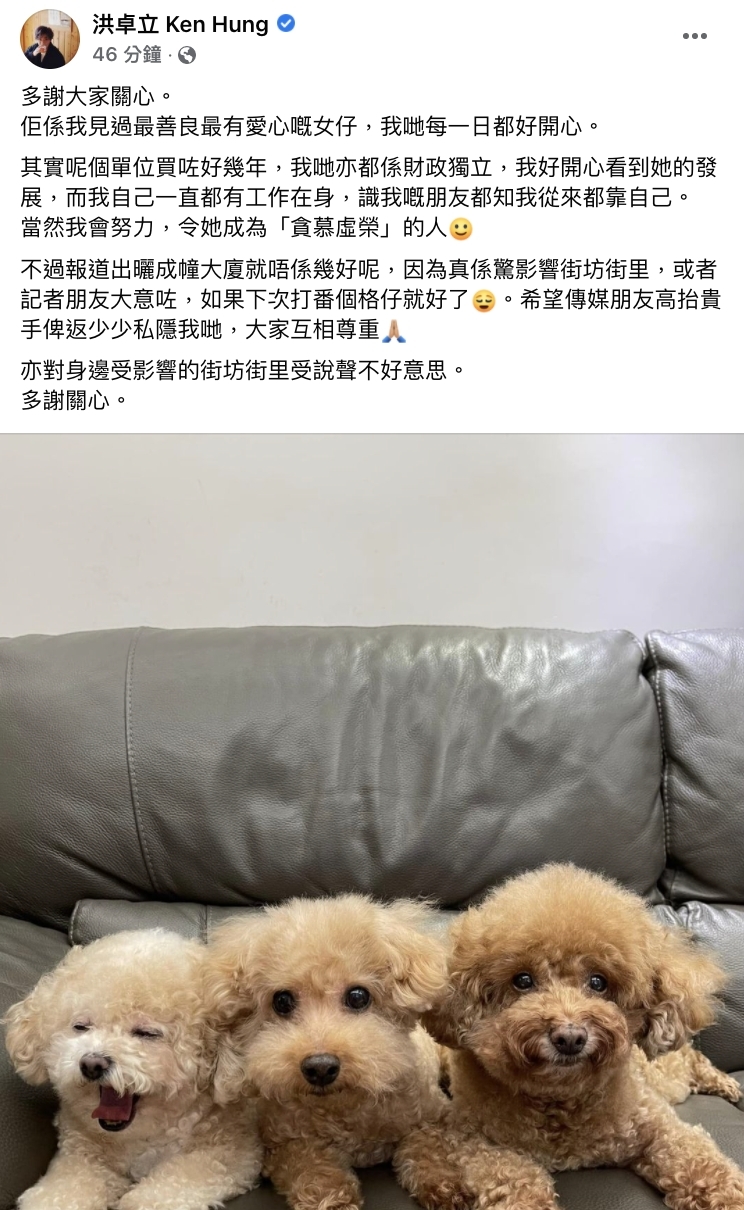Open the post's three-dot options menu
744x1210 pixels.
(694, 36)
